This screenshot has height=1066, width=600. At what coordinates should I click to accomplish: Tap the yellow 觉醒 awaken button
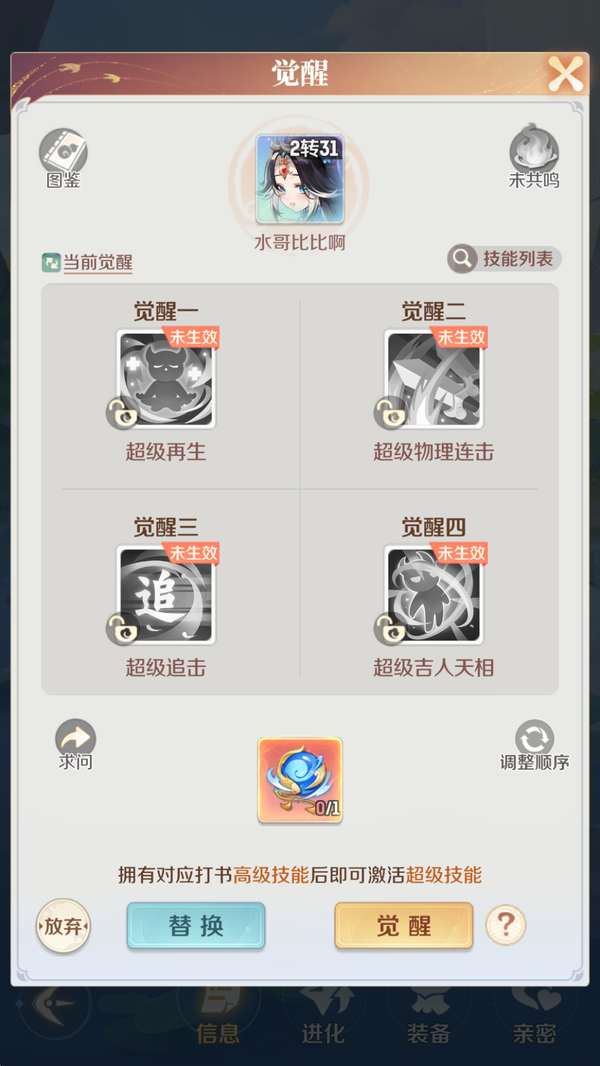point(403,926)
